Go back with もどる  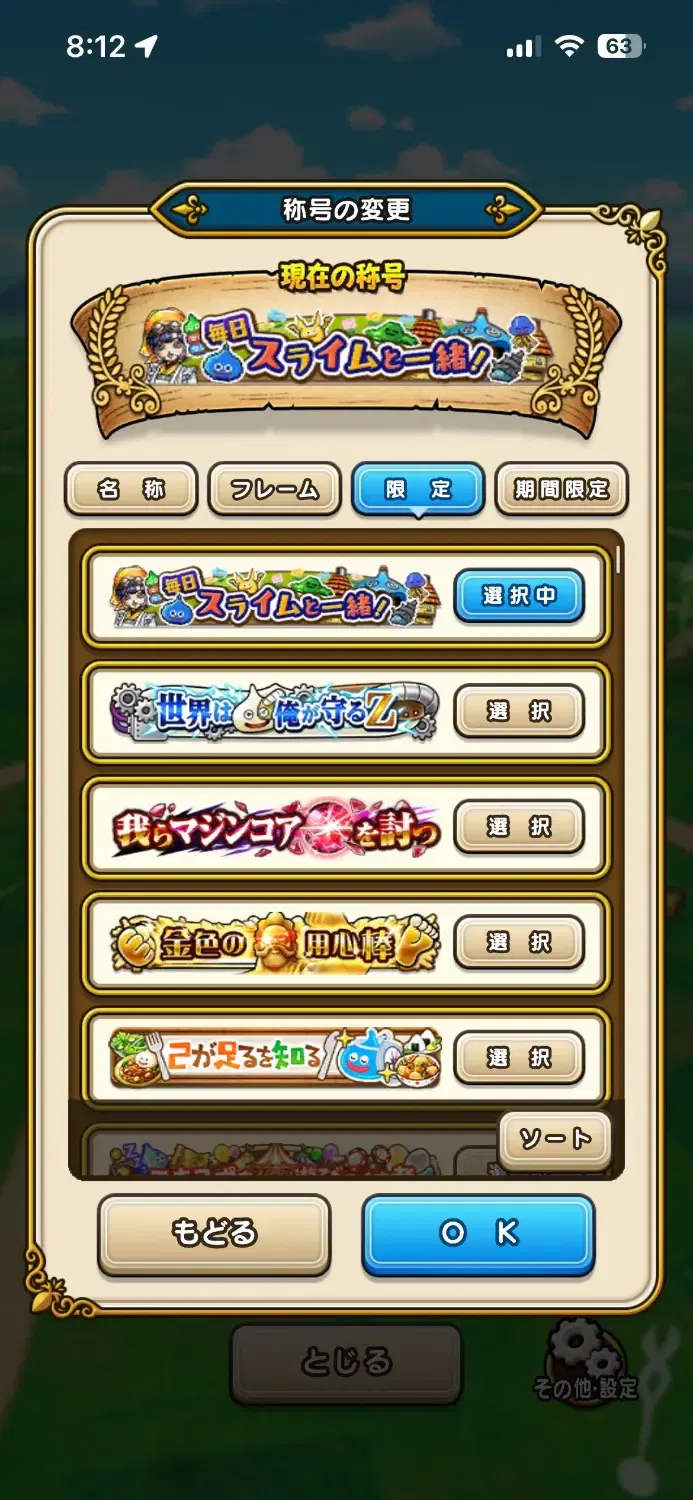coord(214,1233)
